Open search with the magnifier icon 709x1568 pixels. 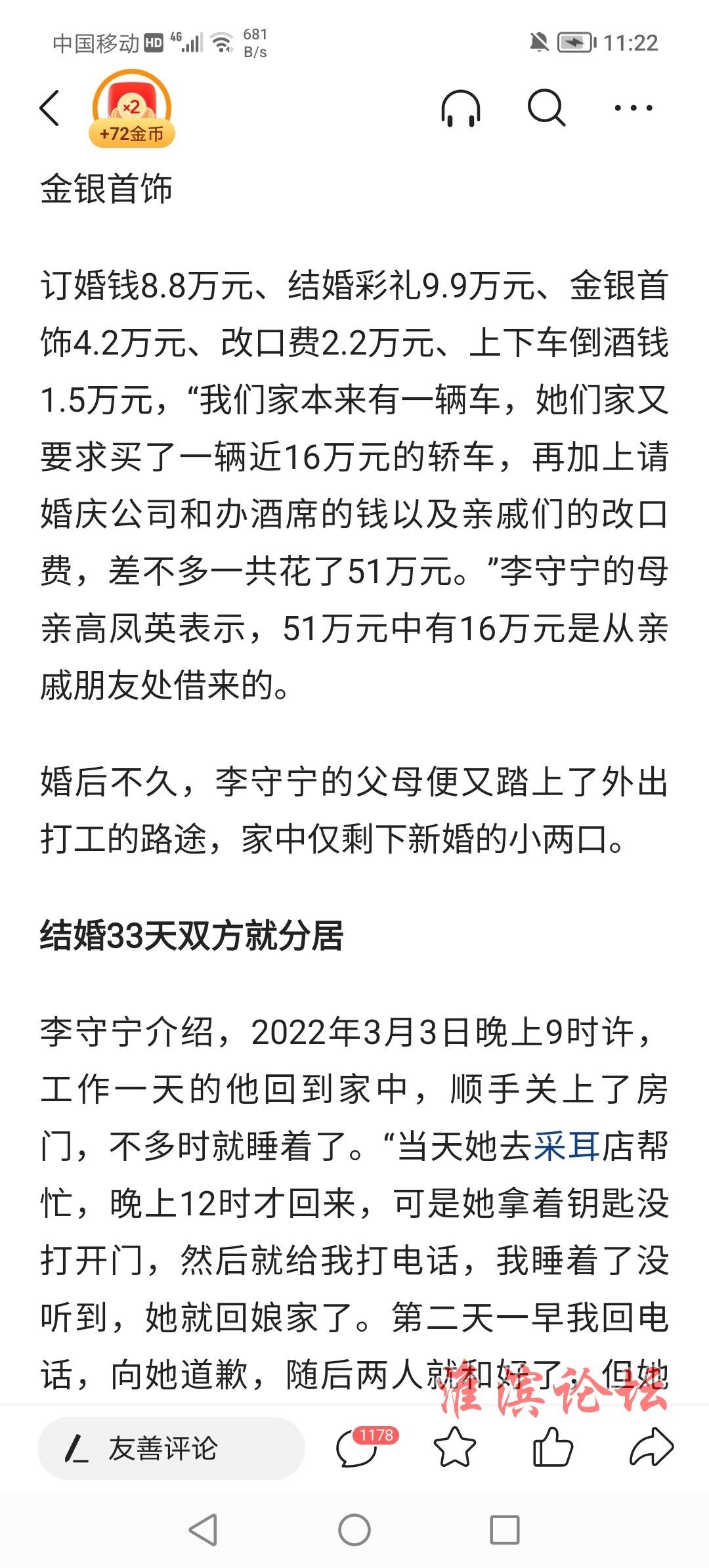(546, 108)
